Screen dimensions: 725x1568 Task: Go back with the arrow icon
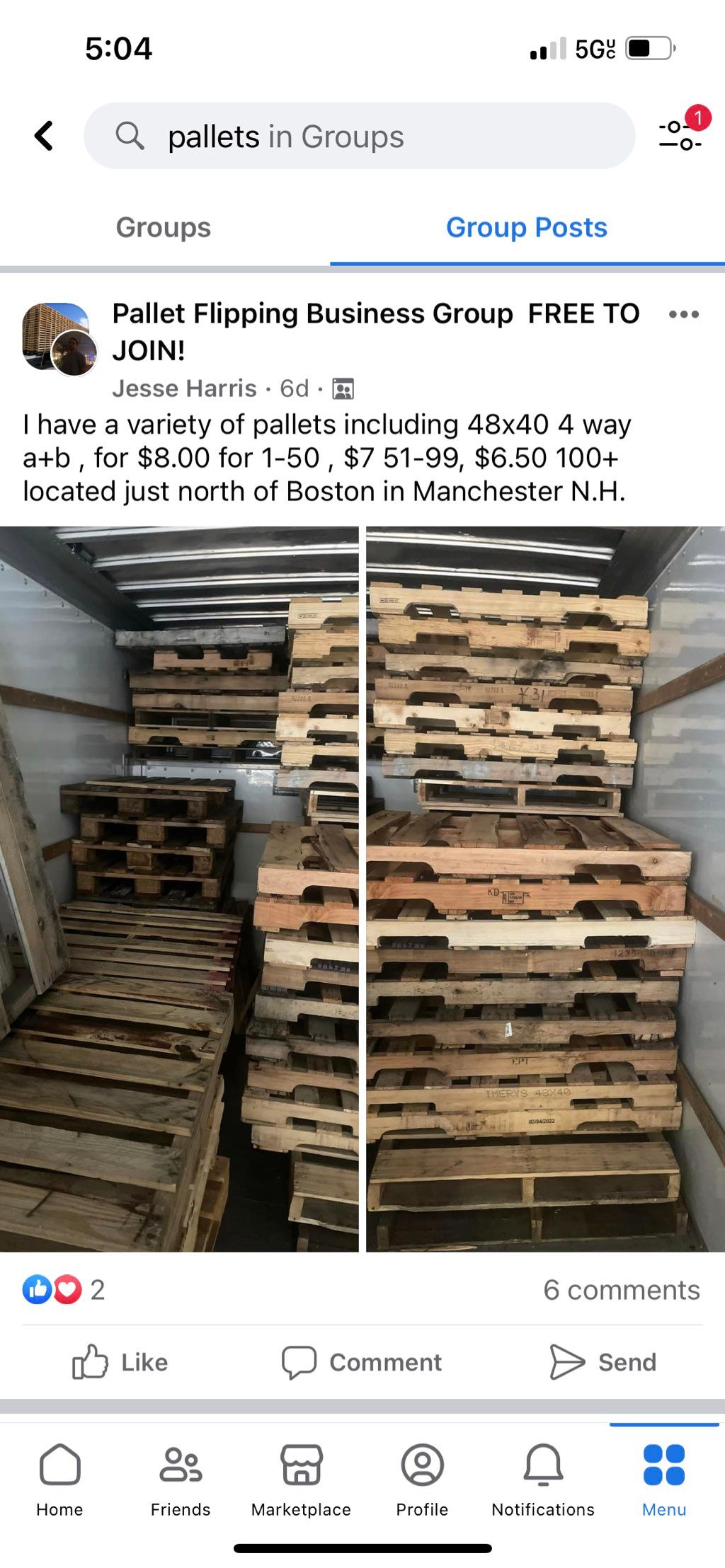pyautogui.click(x=44, y=136)
